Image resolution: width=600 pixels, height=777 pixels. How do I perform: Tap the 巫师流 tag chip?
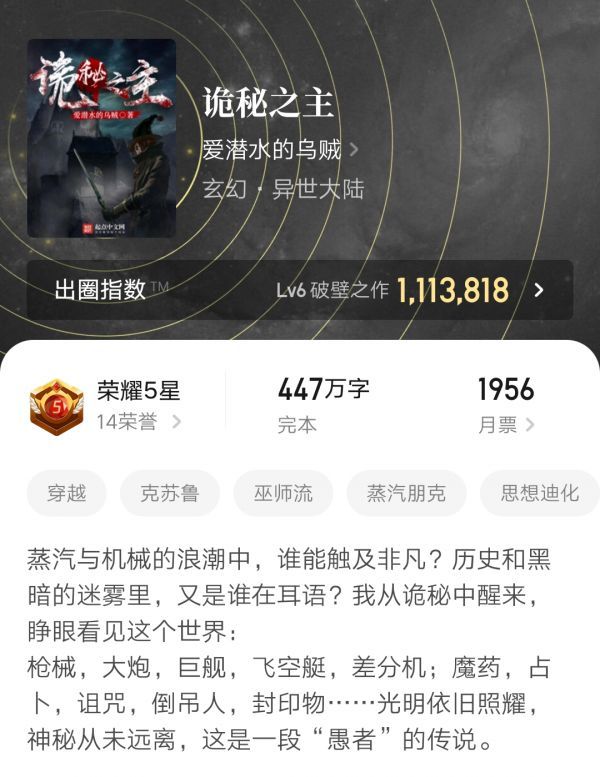pos(283,493)
